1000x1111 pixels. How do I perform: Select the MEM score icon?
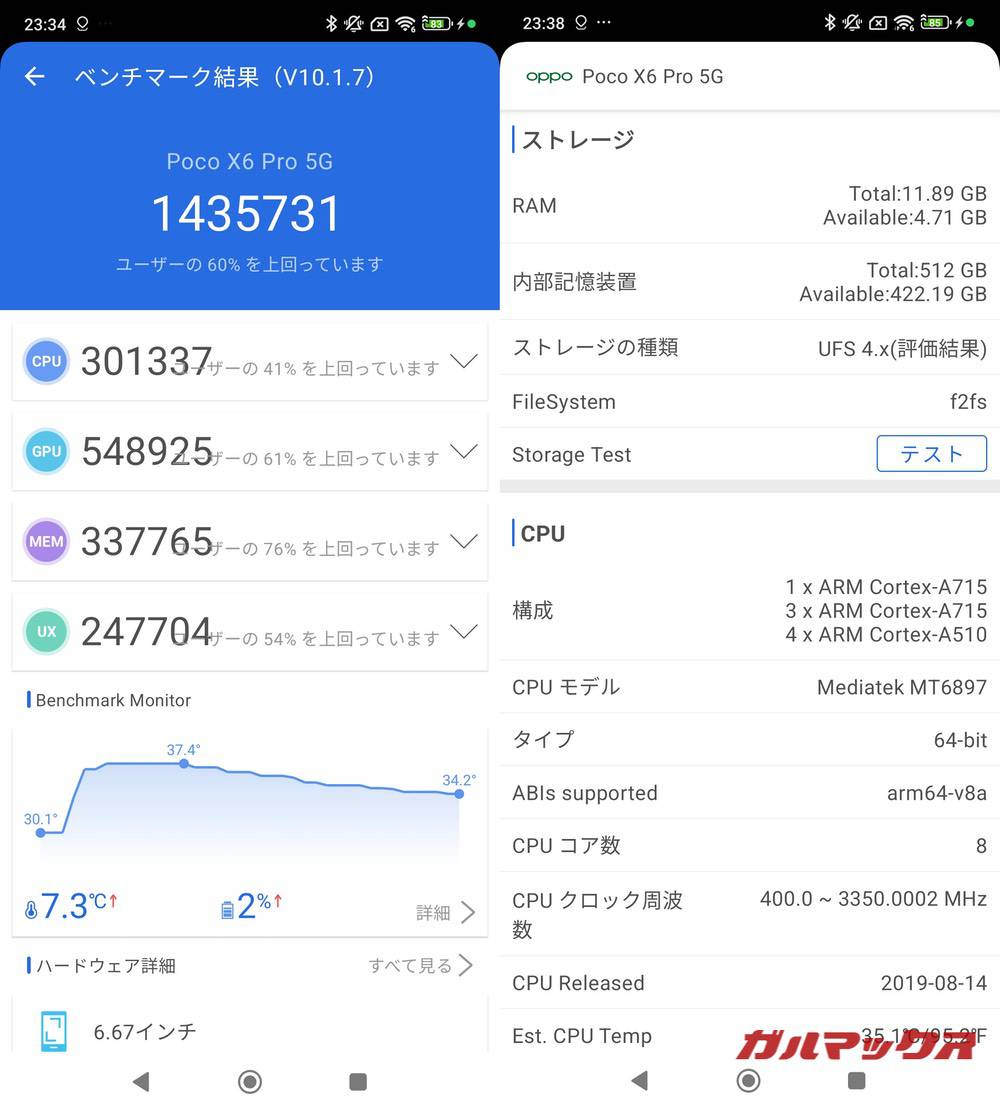45,541
